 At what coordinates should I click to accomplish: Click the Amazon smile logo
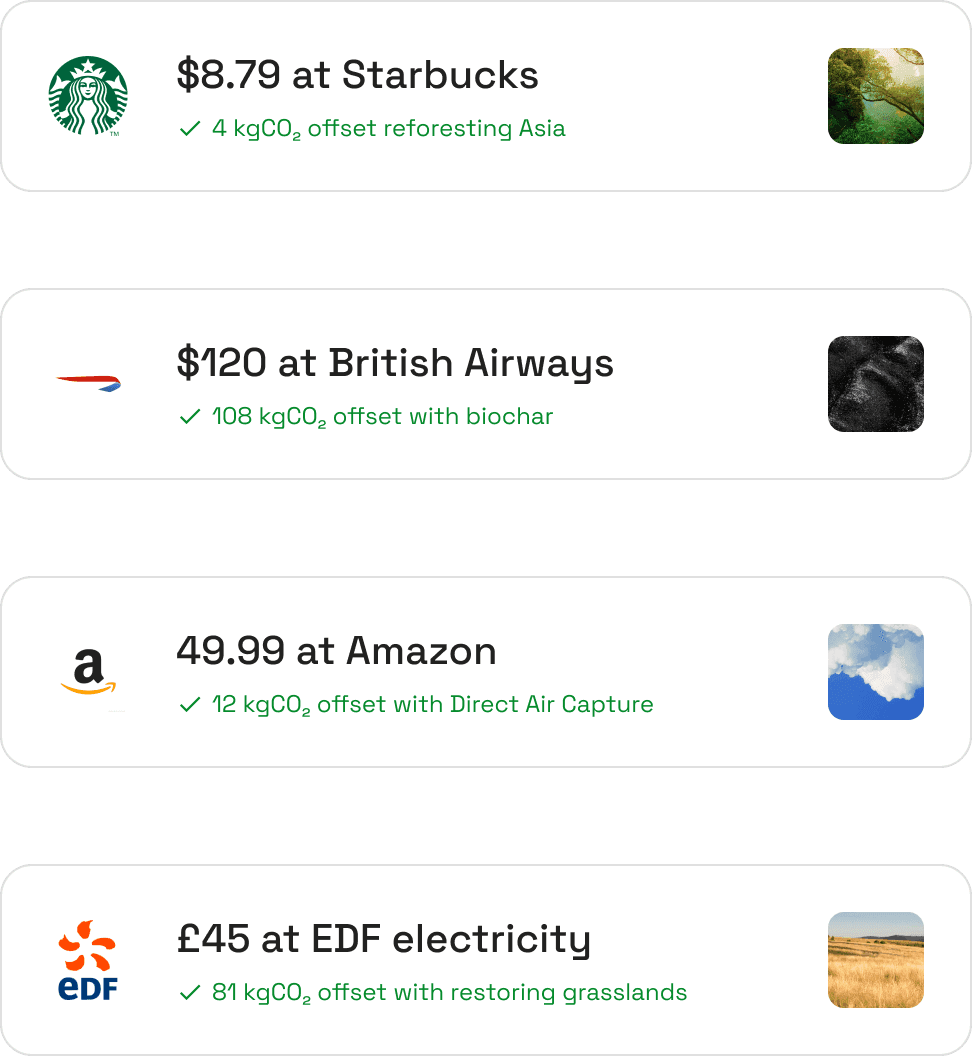click(89, 671)
